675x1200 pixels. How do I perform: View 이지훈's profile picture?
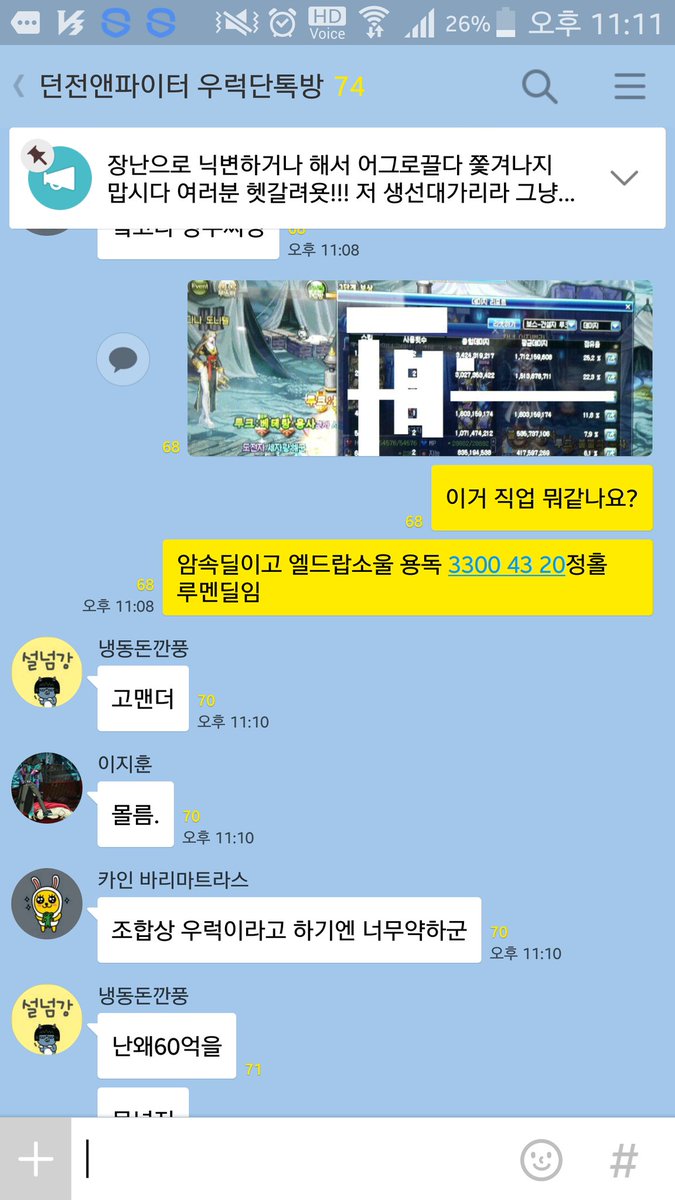coord(46,788)
